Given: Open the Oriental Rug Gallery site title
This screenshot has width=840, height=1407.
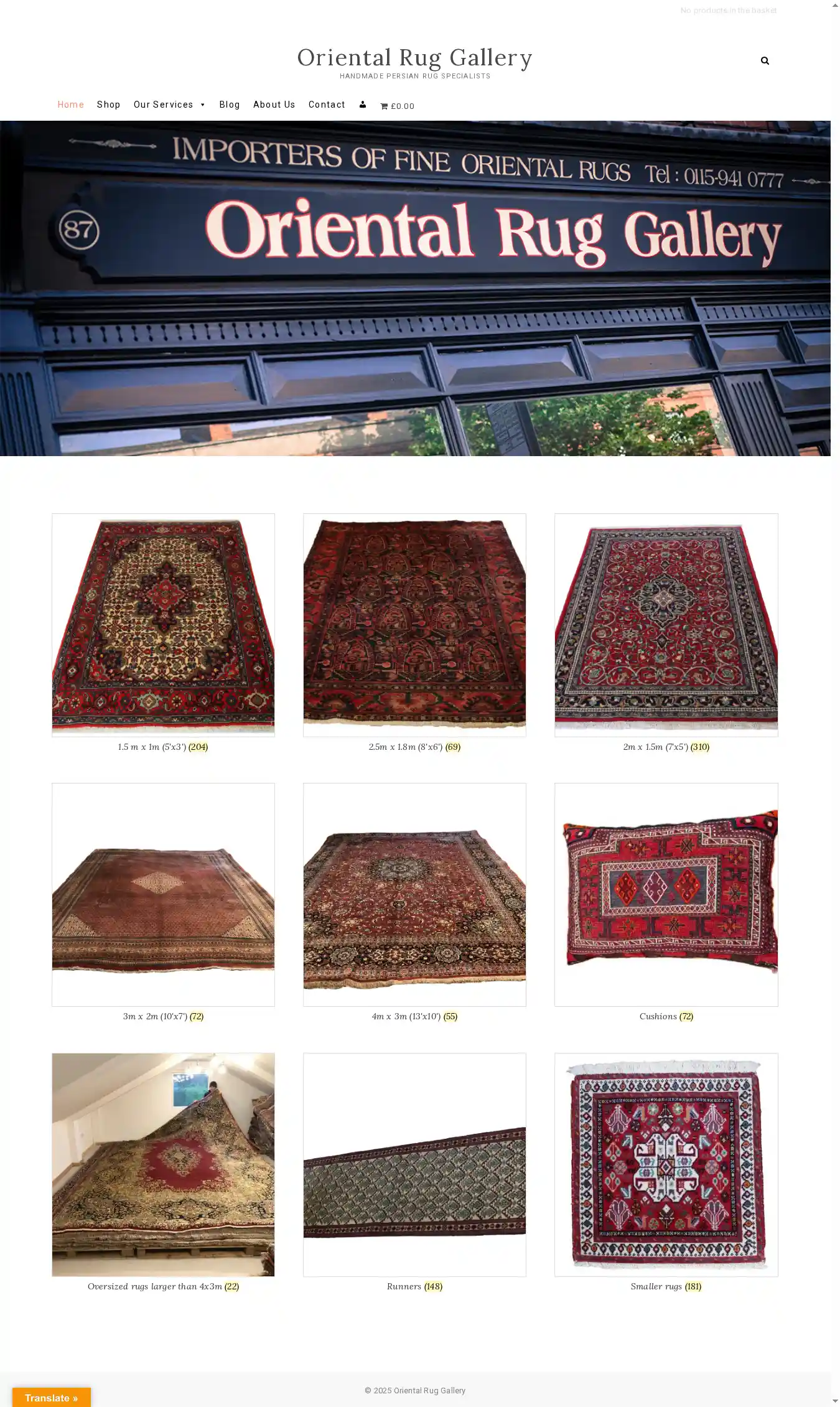Looking at the screenshot, I should 414,58.
